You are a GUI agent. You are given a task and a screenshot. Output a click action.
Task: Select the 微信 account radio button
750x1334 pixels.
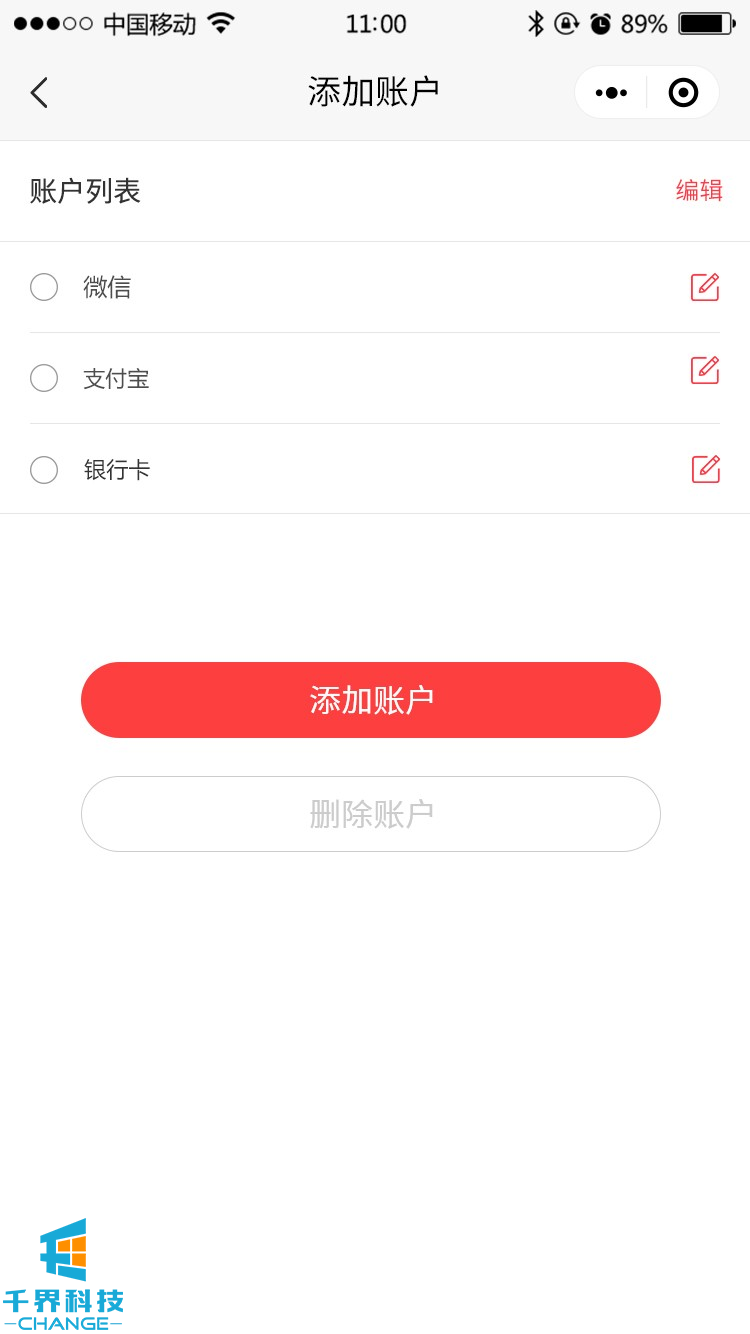pyautogui.click(x=44, y=287)
